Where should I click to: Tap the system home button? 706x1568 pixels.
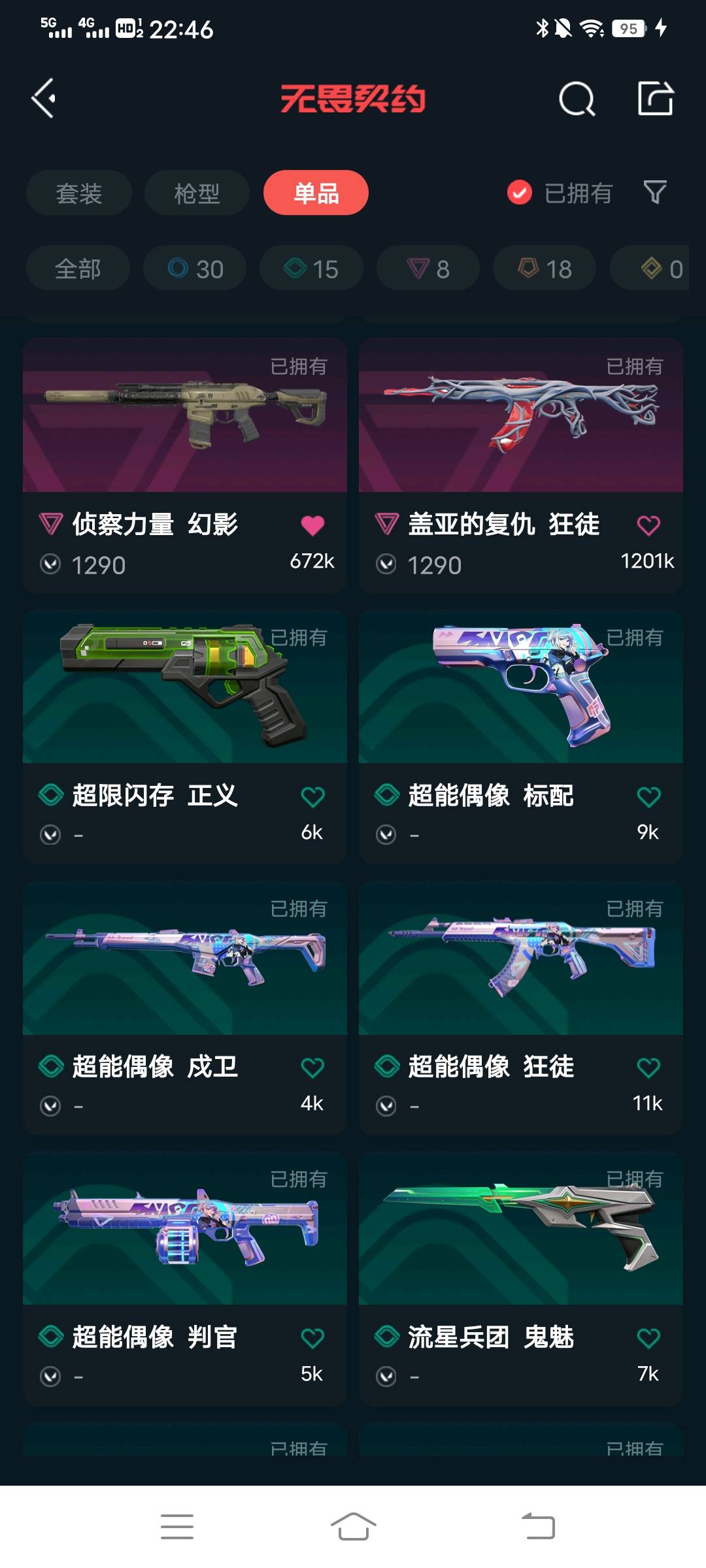coord(353,1527)
